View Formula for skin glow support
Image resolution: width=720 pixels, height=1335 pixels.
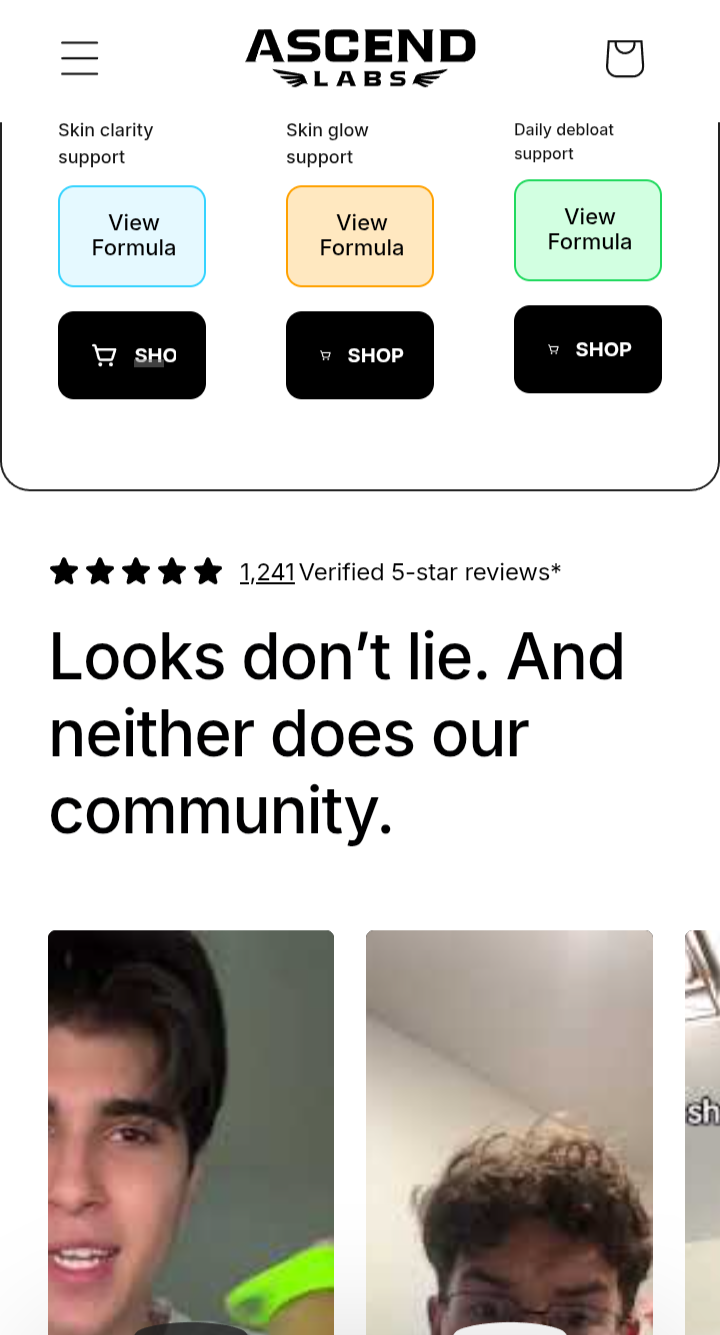[x=360, y=236]
